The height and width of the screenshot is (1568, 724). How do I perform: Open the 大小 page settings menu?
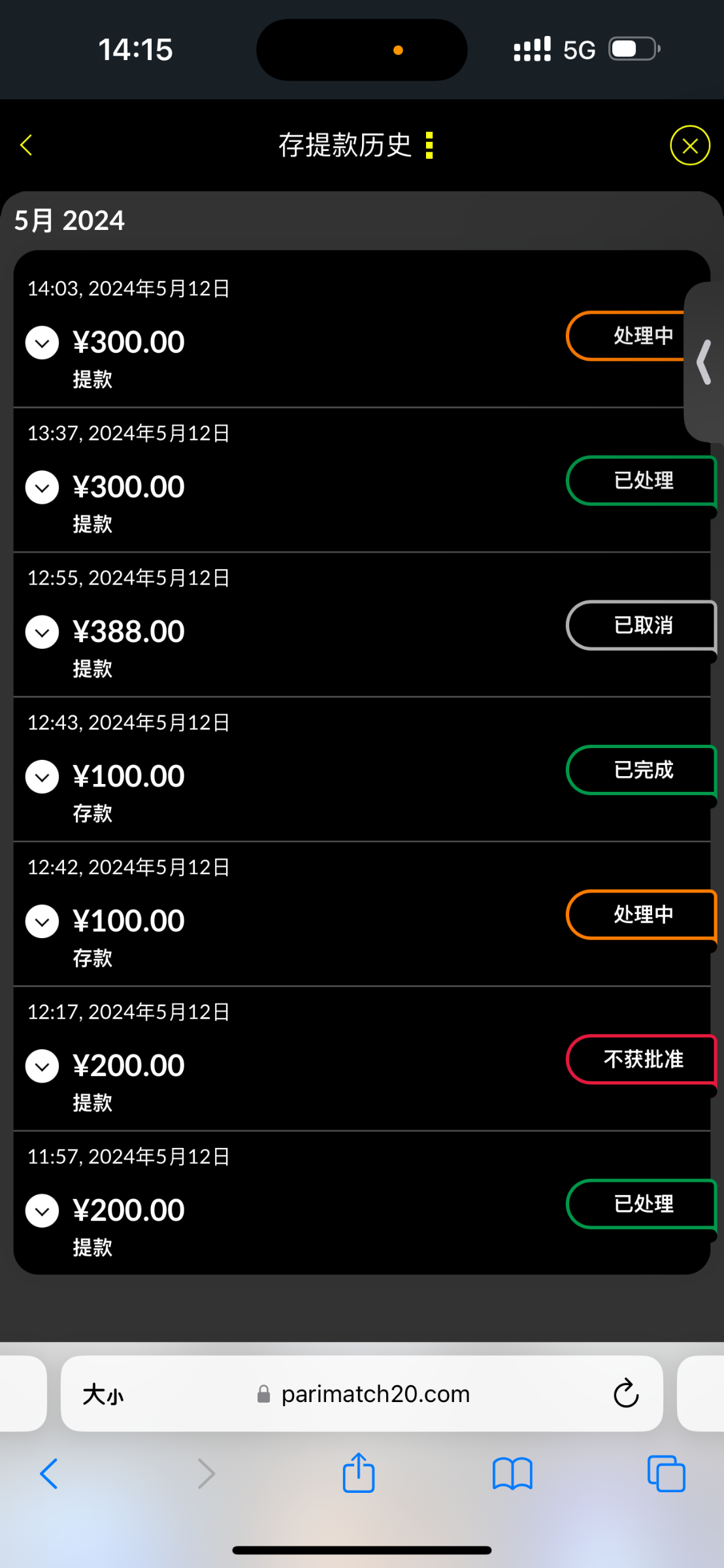point(103,1395)
